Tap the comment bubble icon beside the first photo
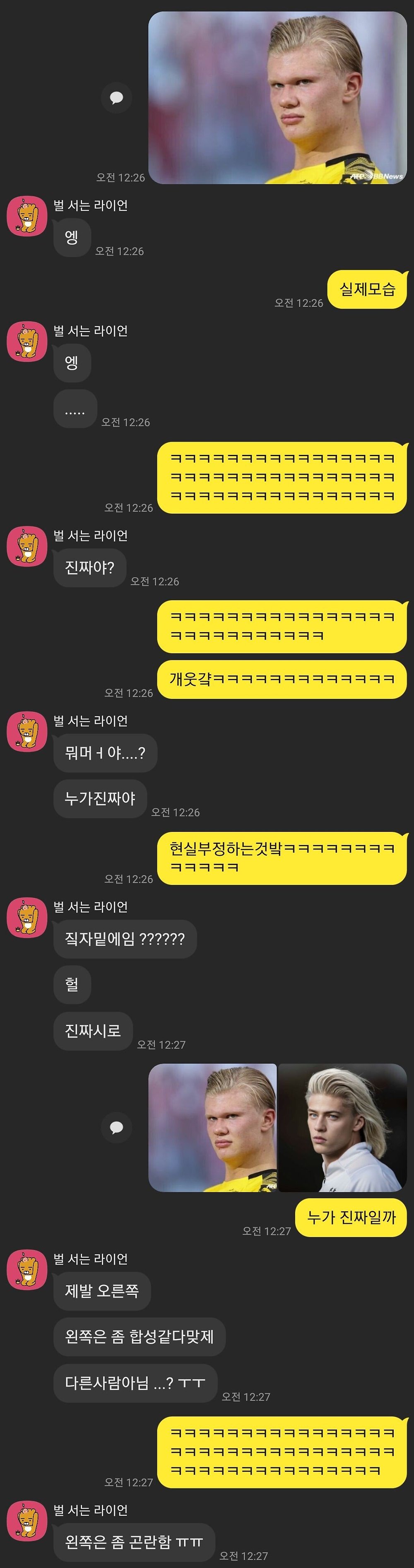Screen dimensions: 414x1568 116,97
